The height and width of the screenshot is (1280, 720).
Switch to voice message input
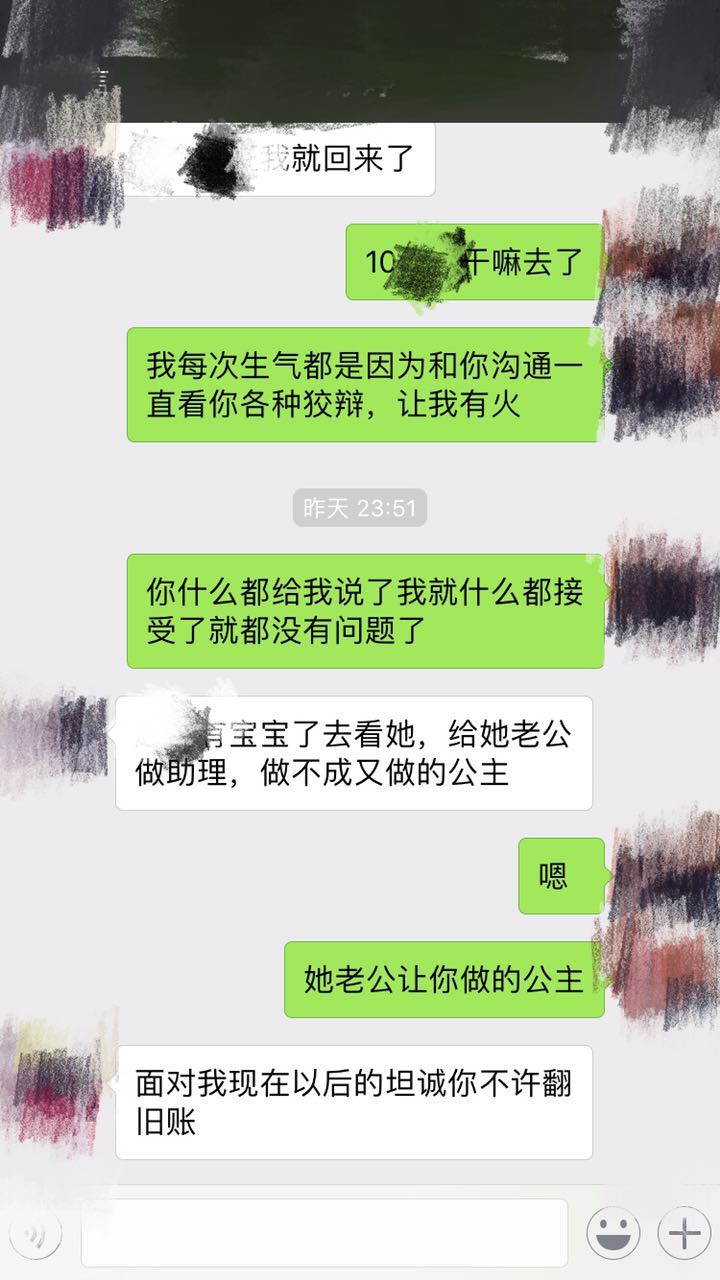pos(37,1234)
